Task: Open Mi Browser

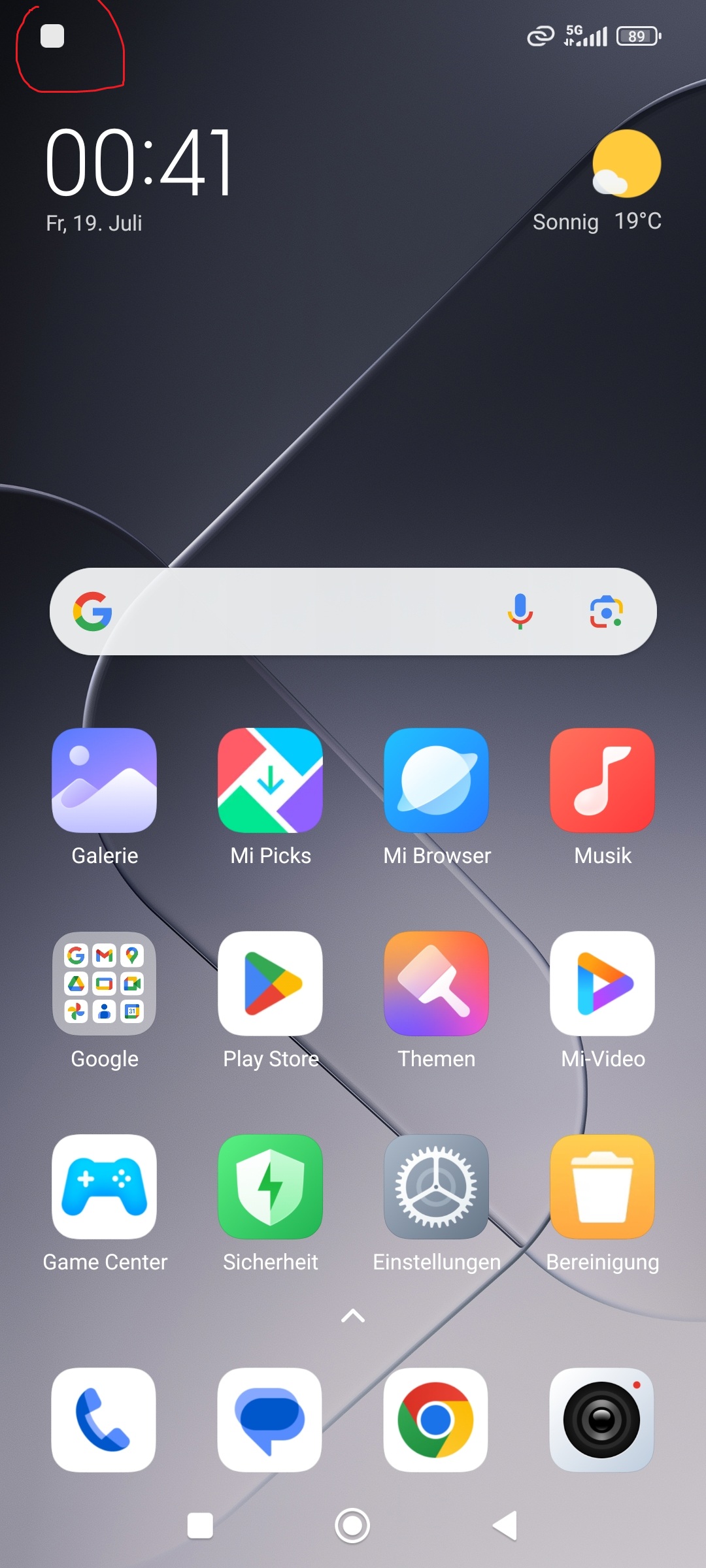Action: 436,780
